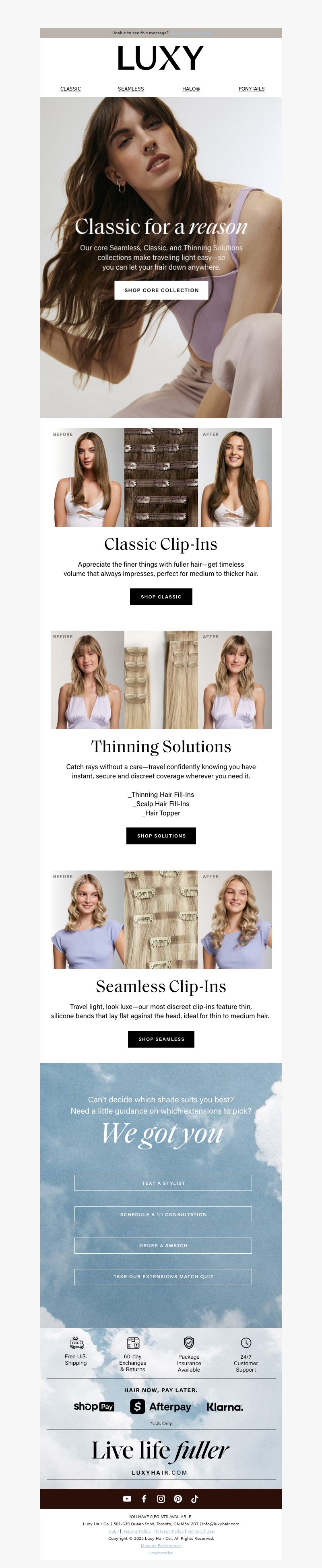Image resolution: width=322 pixels, height=1568 pixels.
Task: Unsubscribe from these emails
Action: [x=161, y=1553]
